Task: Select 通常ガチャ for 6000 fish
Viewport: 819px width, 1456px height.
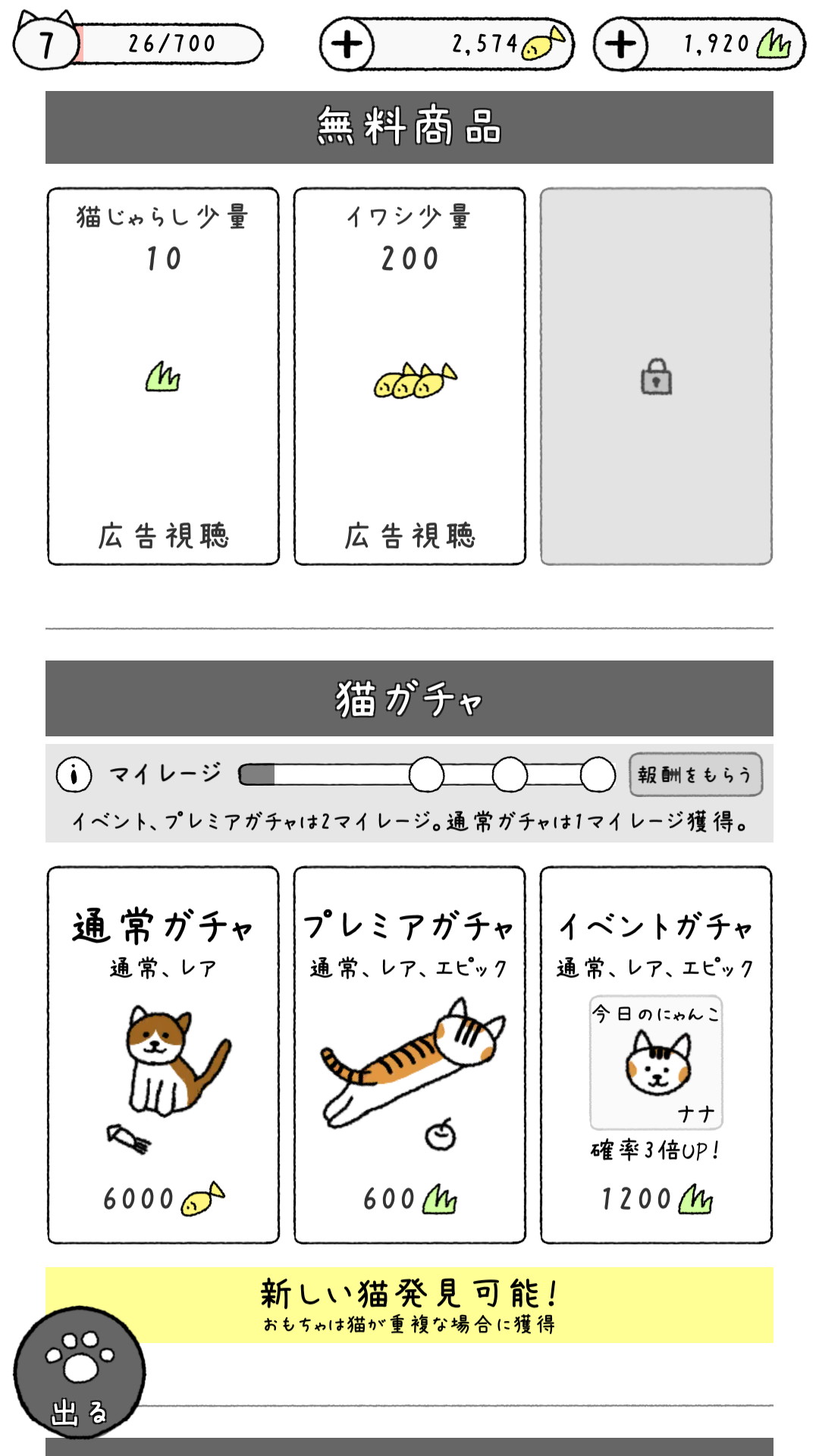Action: pos(163,1054)
